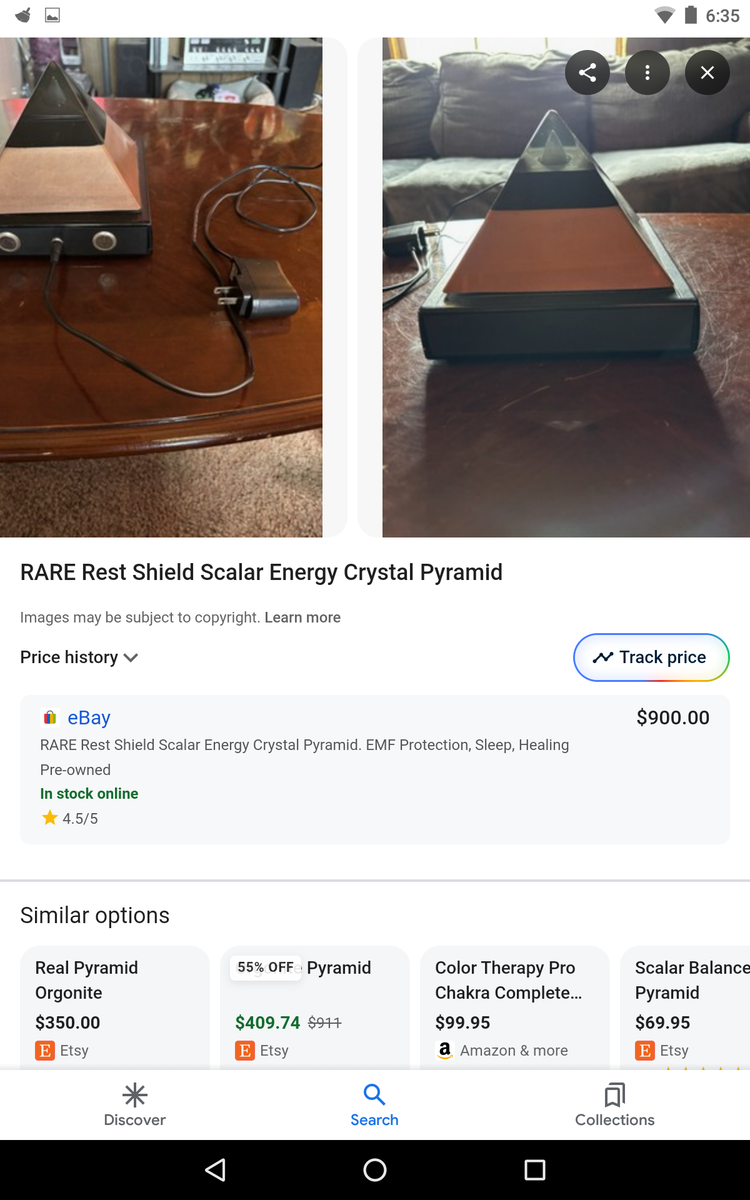Tap the system back button

tap(215, 1169)
